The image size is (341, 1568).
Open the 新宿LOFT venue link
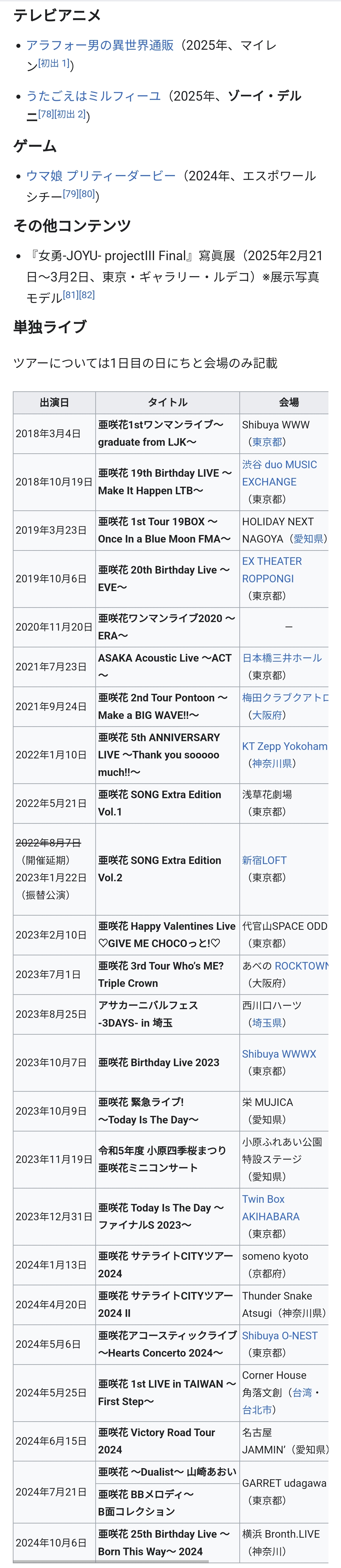[264, 860]
